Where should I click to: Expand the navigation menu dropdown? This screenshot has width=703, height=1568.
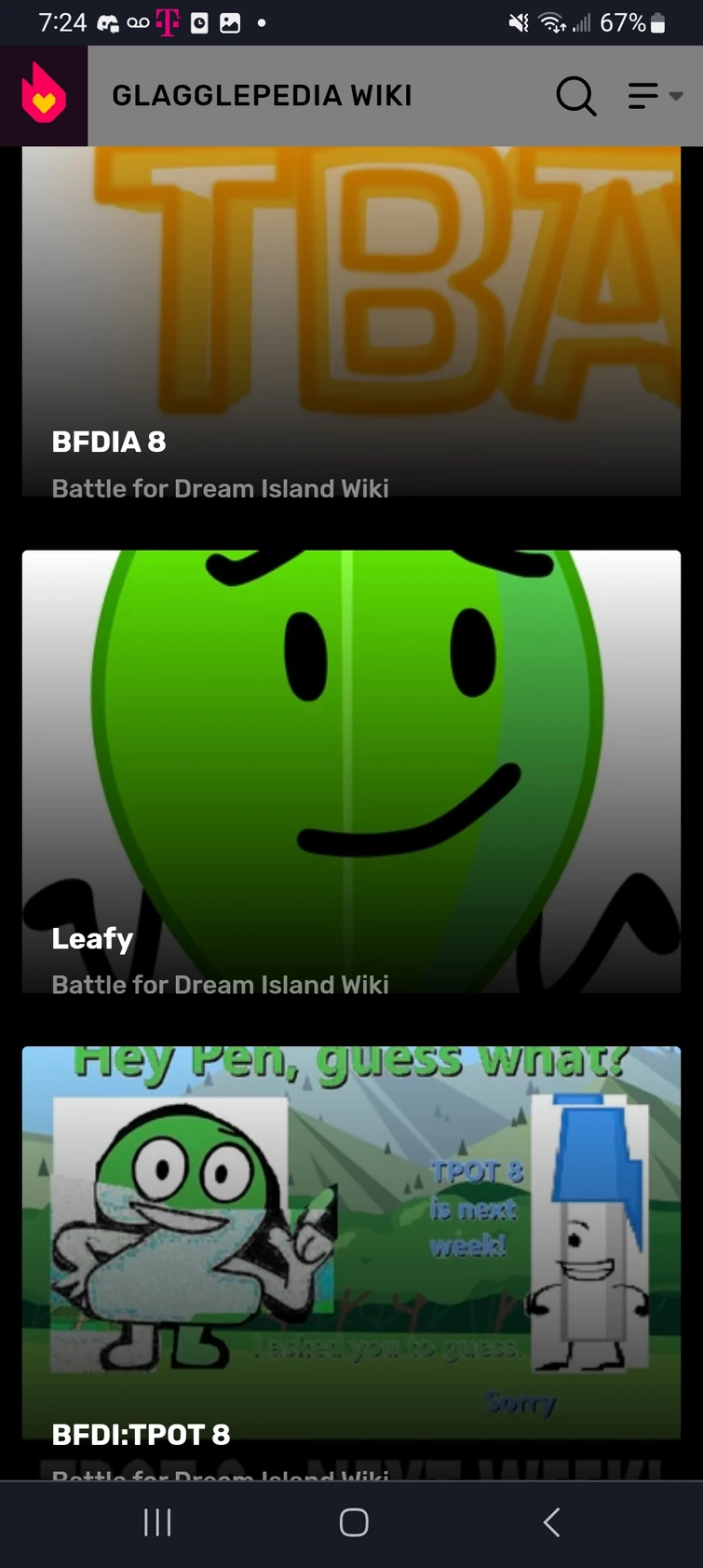pos(656,95)
